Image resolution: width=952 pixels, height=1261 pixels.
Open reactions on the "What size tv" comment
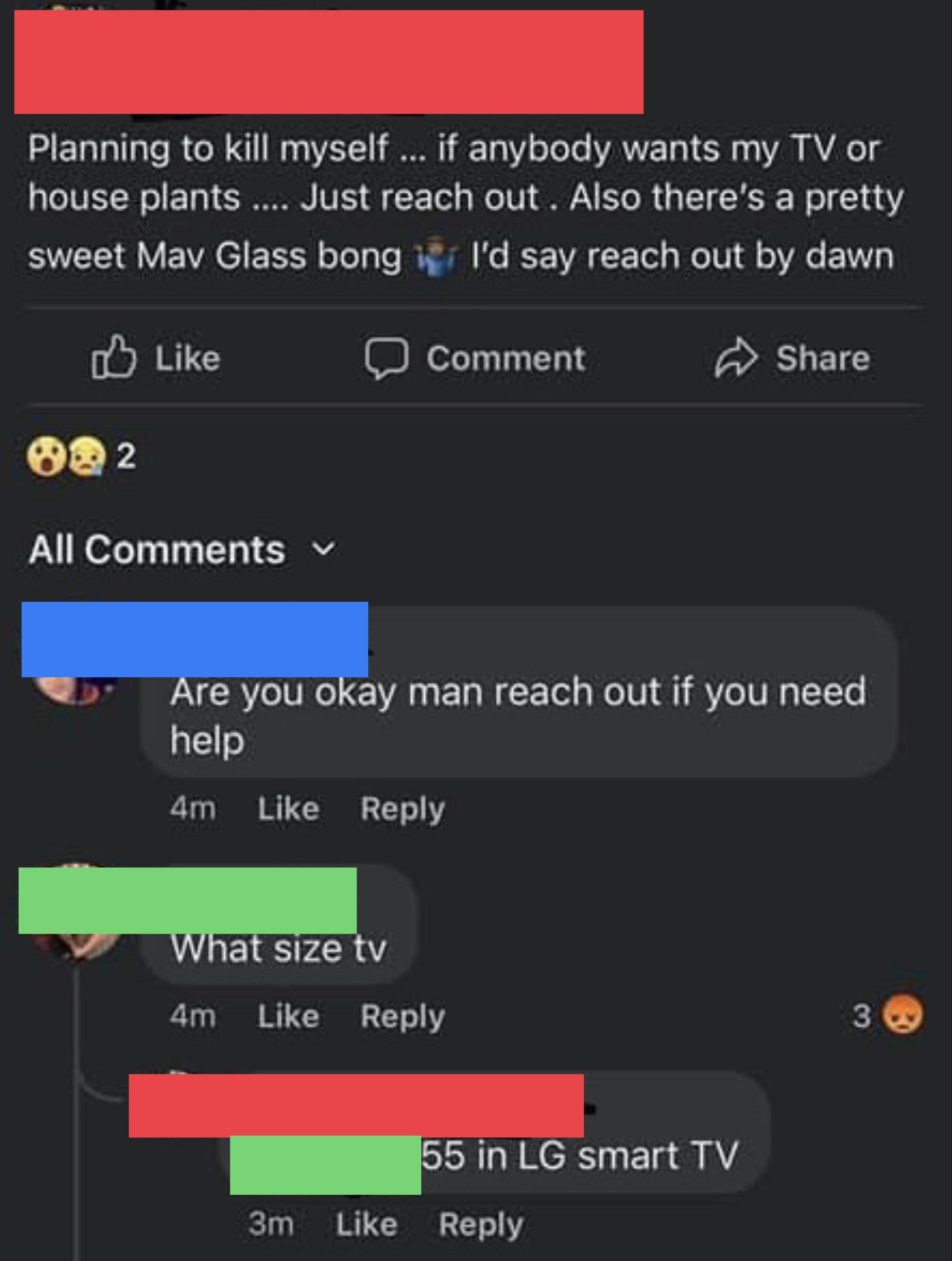(888, 1016)
